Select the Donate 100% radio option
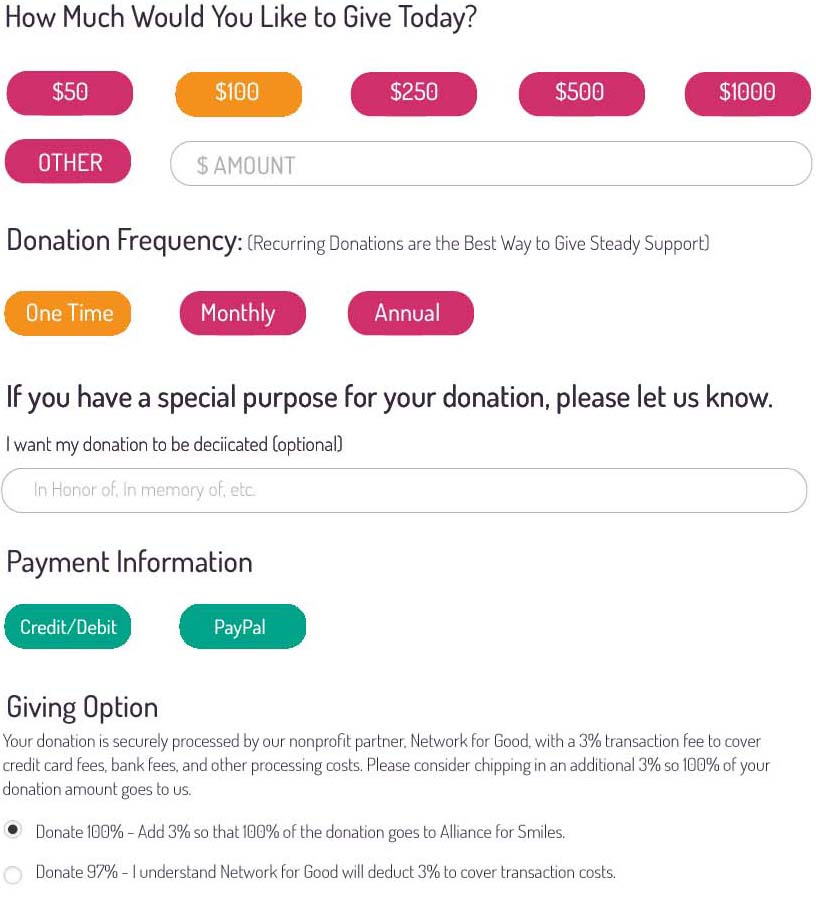Screen dimensions: 816x899 click(13, 830)
